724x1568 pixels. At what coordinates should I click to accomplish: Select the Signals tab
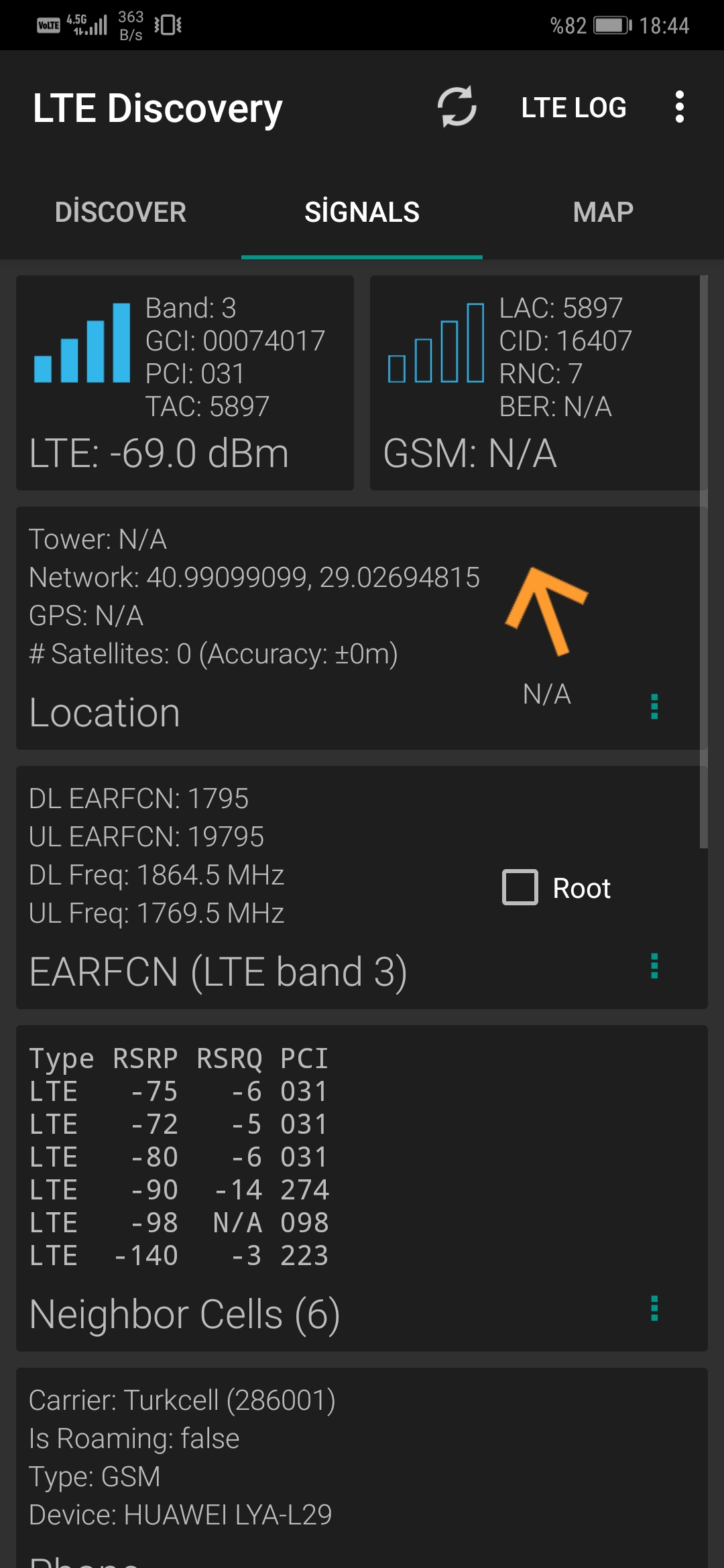click(362, 212)
